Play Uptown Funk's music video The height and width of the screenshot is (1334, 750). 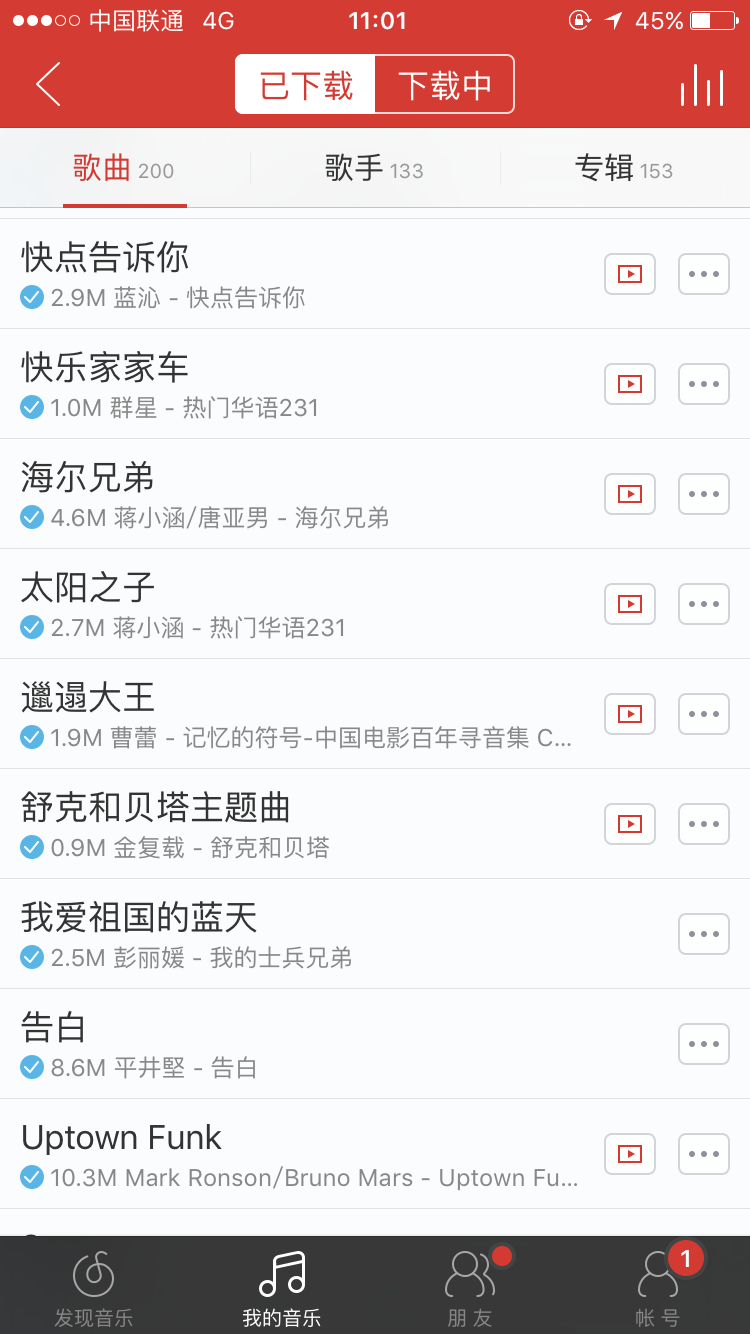(629, 1154)
